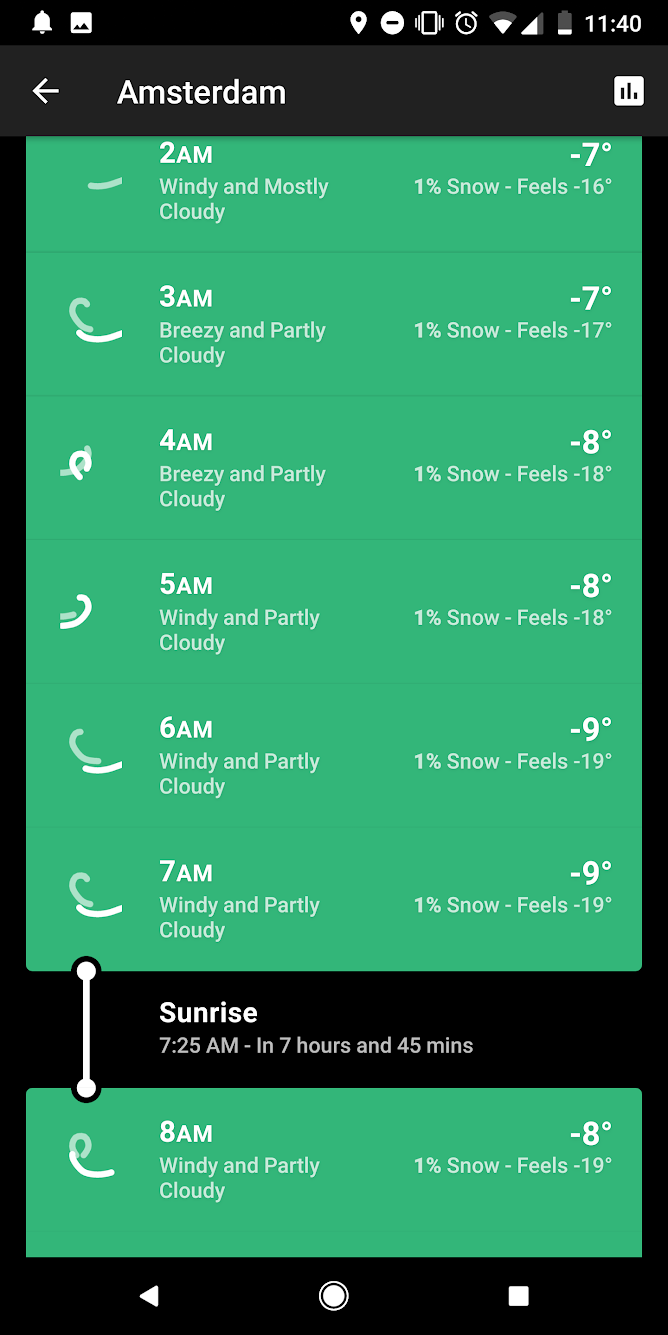
Task: Select the 3AM forecast row
Action: coord(333,325)
